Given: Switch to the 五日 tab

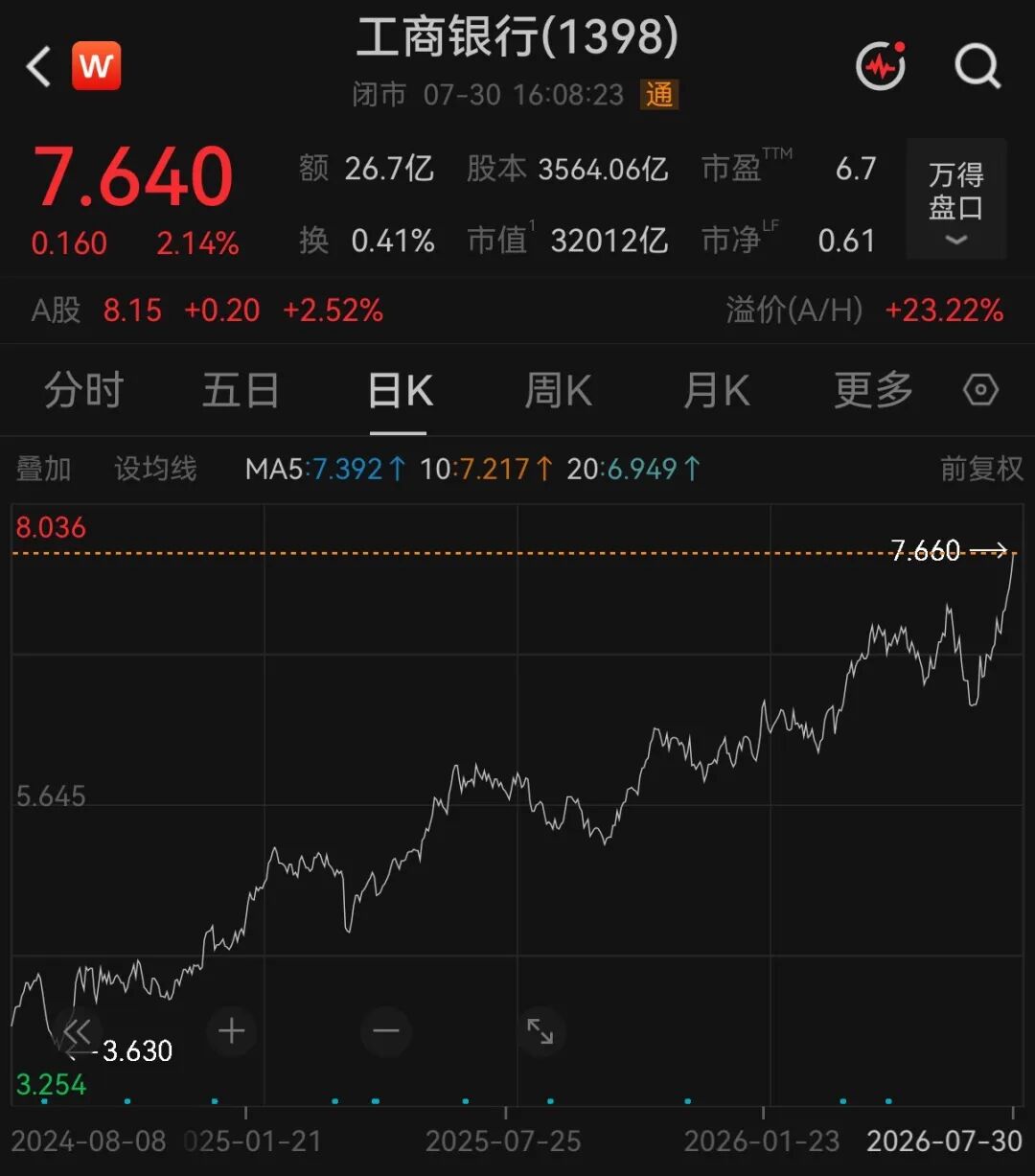Looking at the screenshot, I should 241,391.
